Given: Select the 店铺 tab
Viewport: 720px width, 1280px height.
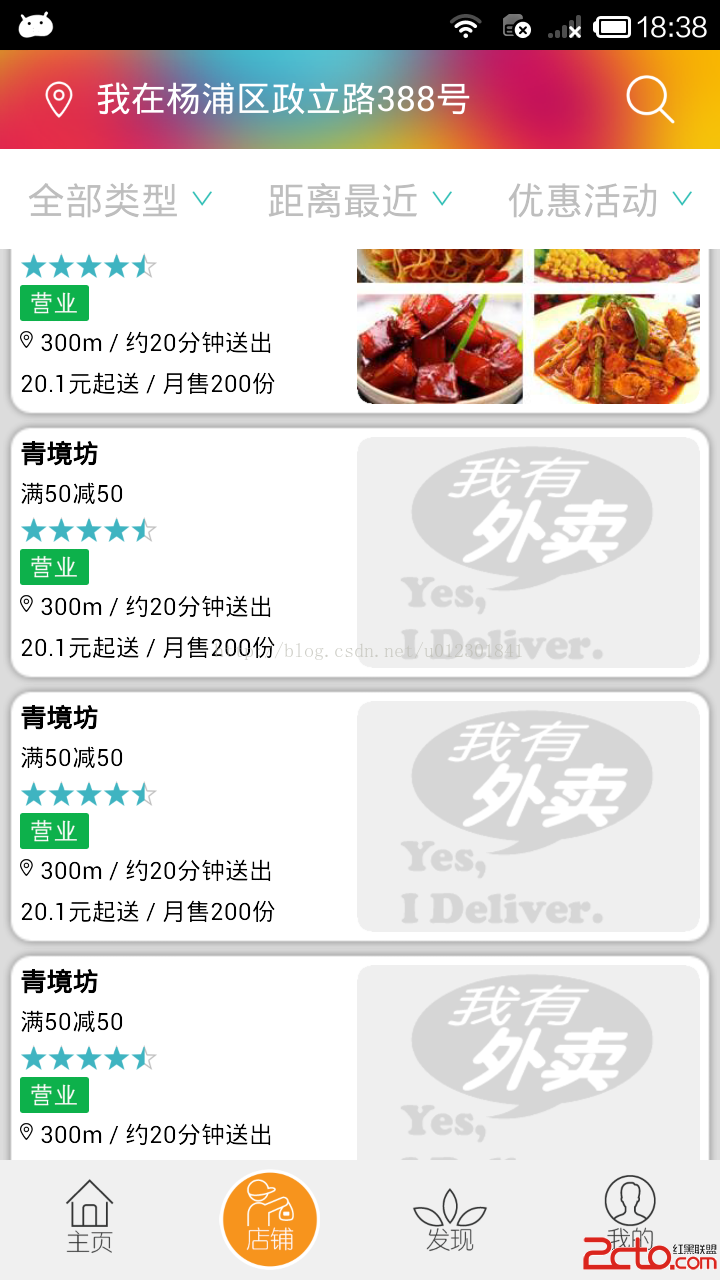Looking at the screenshot, I should pyautogui.click(x=270, y=1218).
